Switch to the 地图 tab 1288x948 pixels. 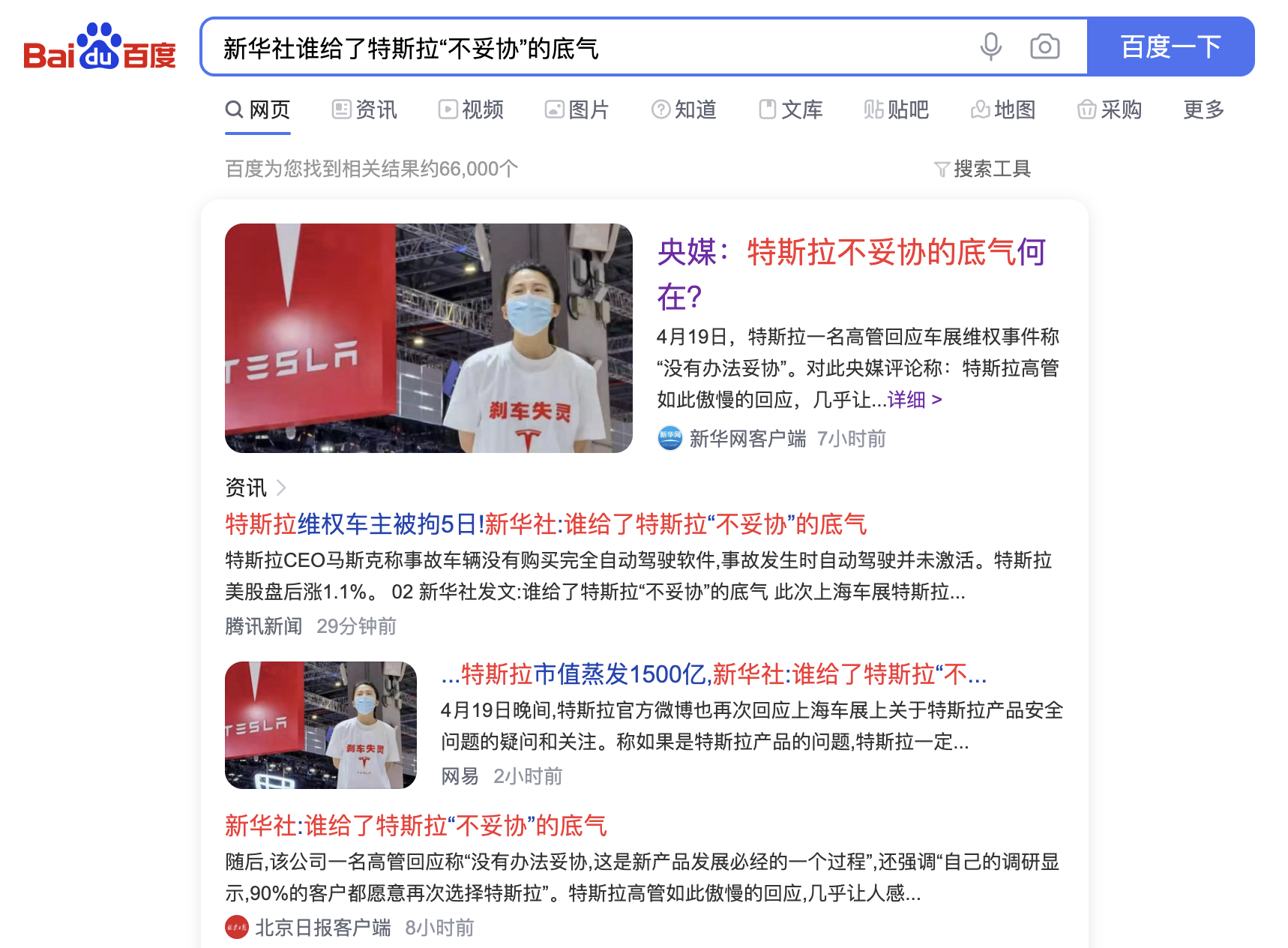click(1003, 109)
